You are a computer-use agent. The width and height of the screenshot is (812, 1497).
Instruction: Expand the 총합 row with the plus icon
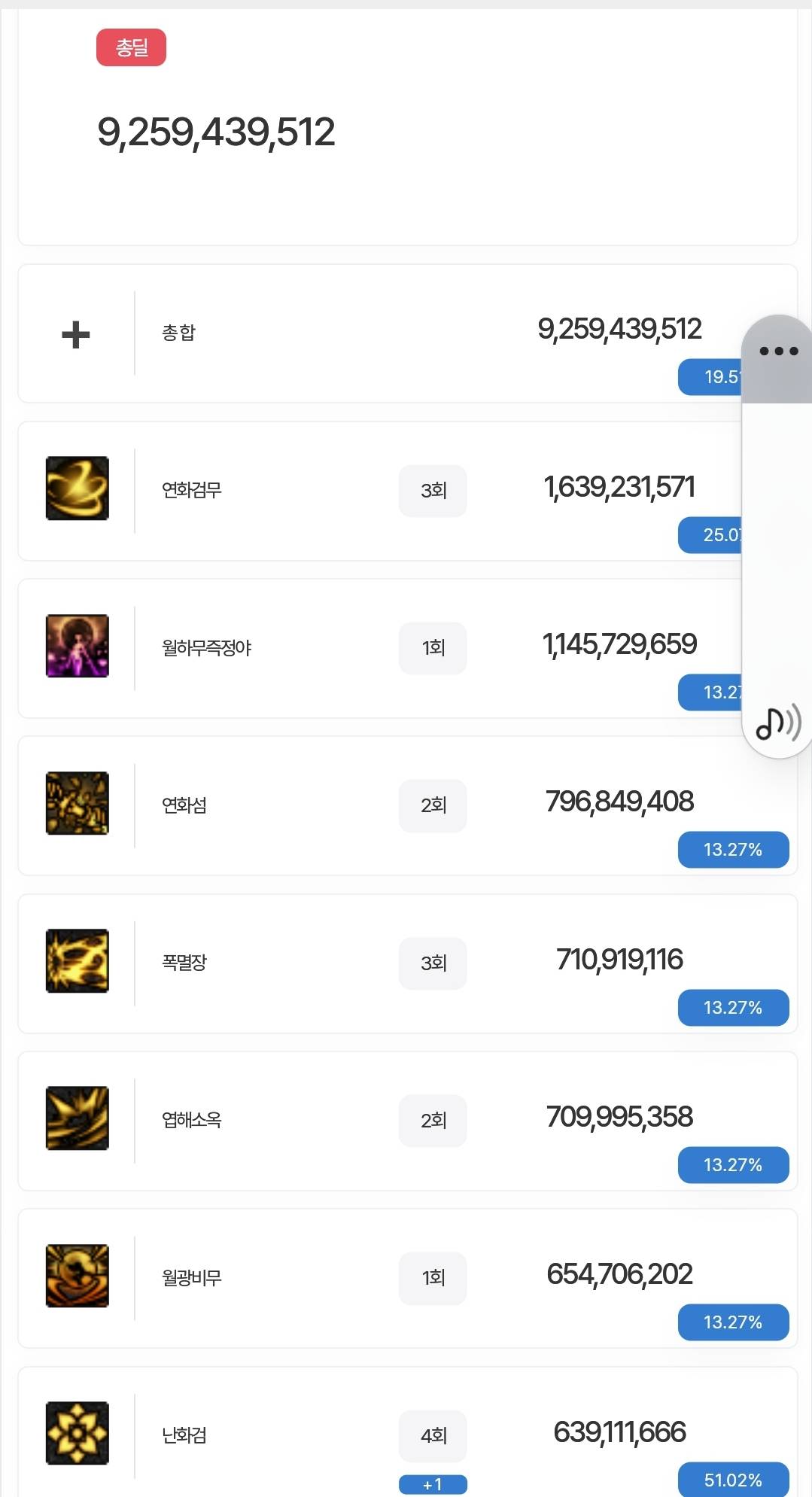[x=76, y=334]
